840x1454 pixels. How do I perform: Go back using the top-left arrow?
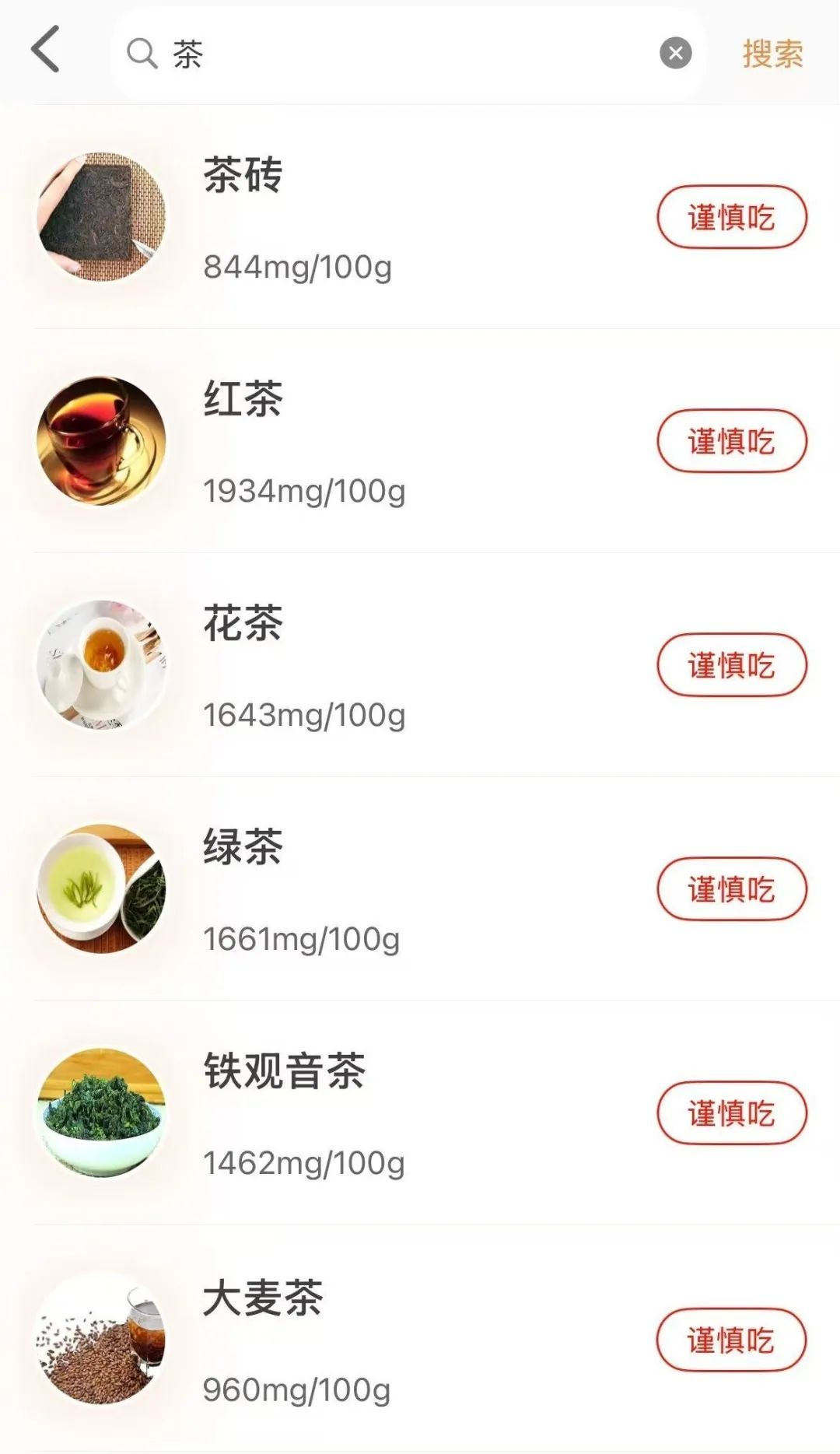(45, 49)
